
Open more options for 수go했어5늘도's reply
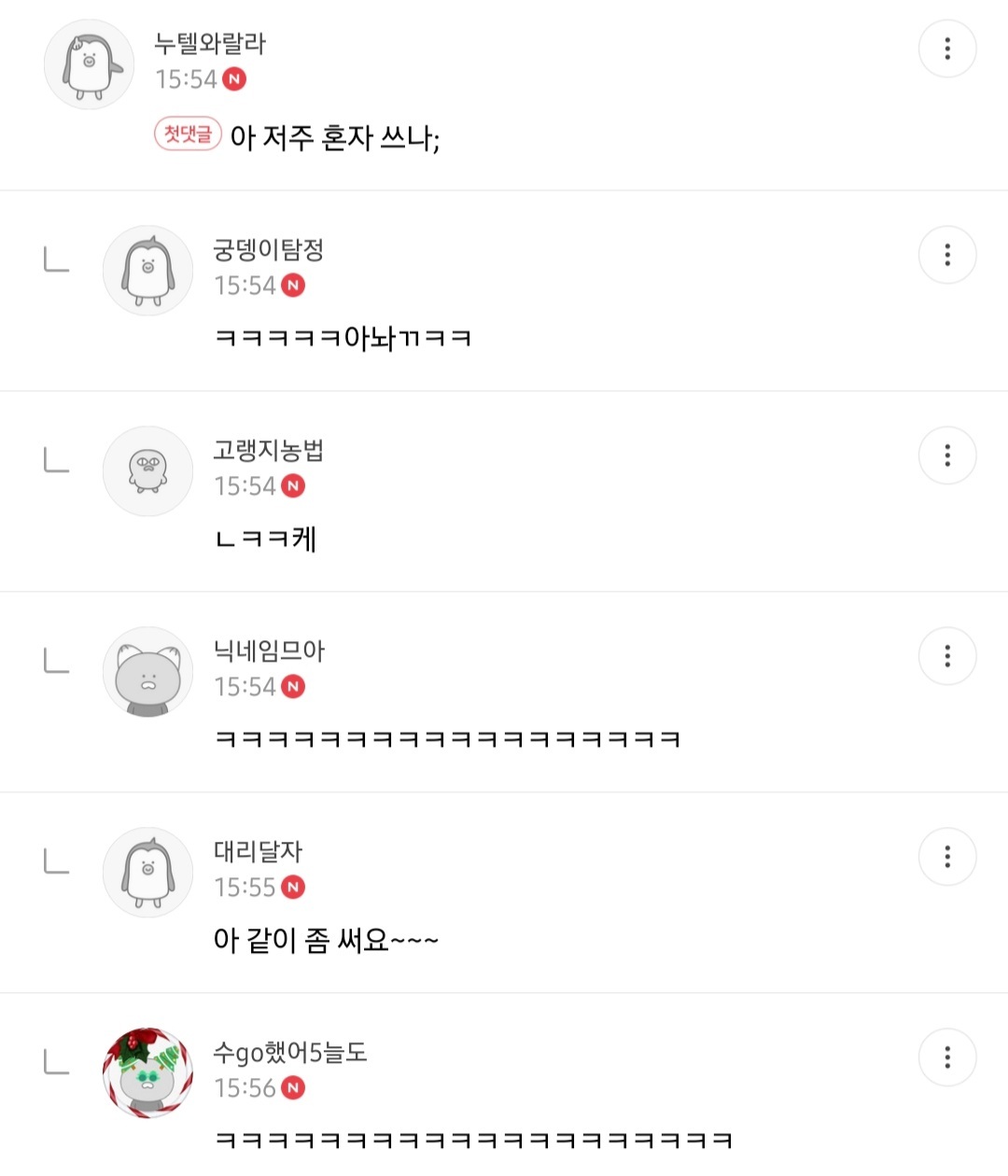947,1057
